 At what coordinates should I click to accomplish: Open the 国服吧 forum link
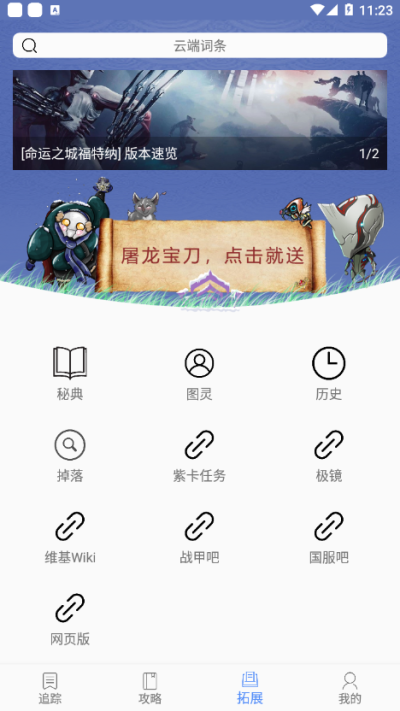point(329,537)
